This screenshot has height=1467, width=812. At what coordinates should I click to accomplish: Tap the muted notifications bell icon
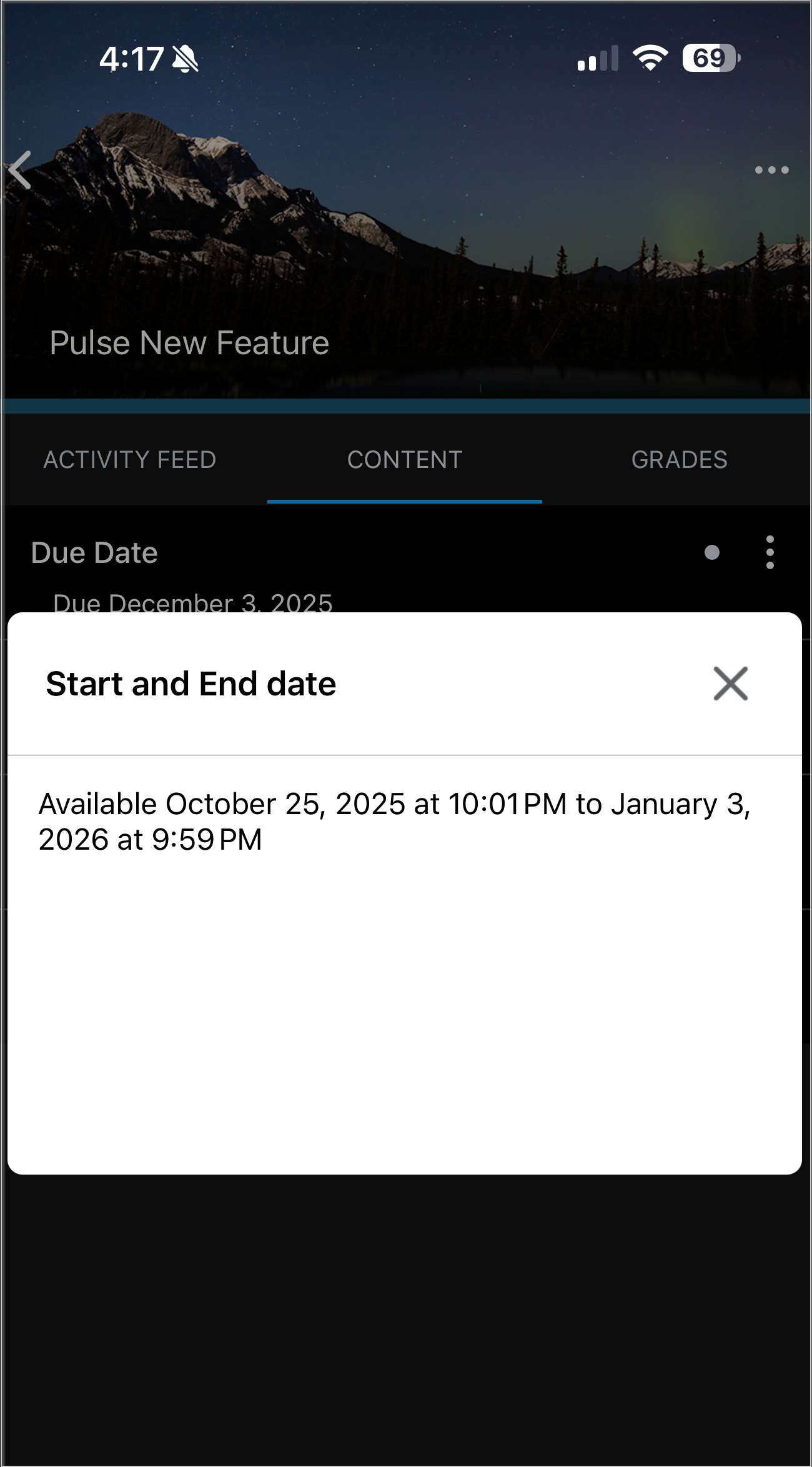coord(184,57)
